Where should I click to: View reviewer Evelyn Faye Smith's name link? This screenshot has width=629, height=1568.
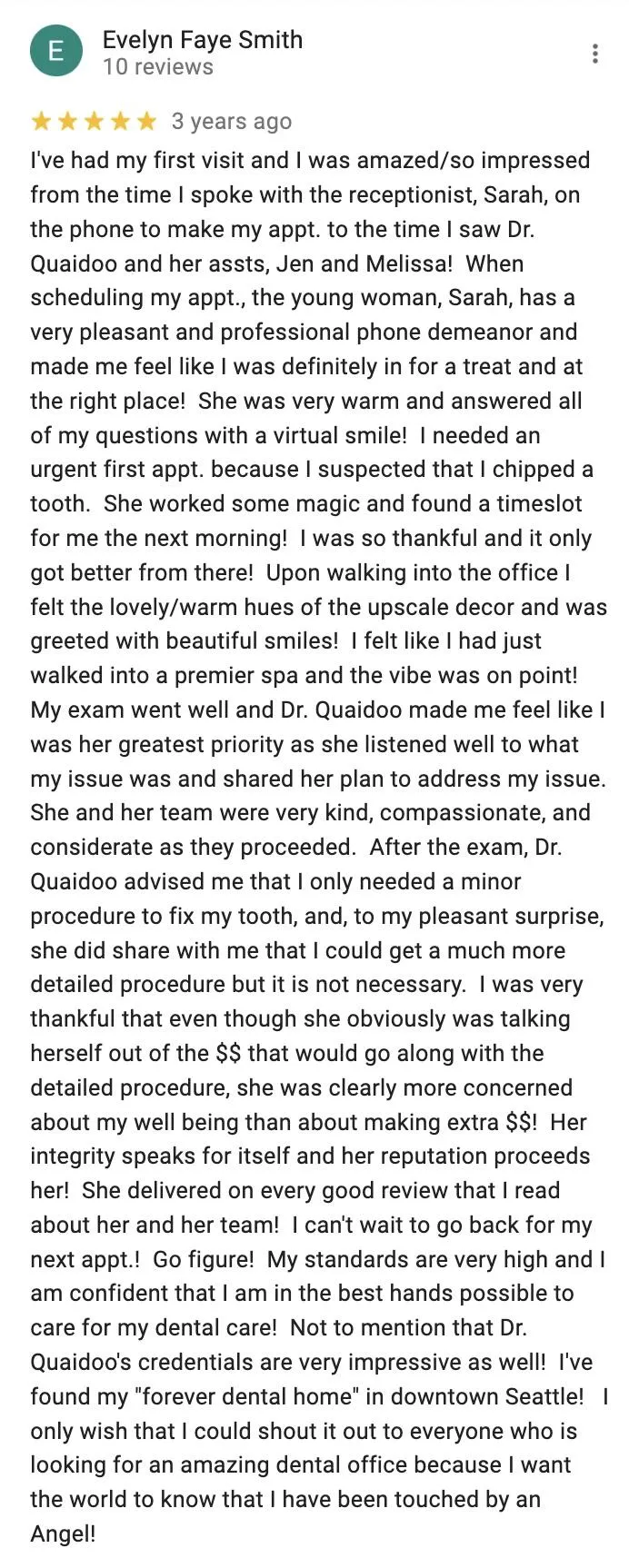202,40
